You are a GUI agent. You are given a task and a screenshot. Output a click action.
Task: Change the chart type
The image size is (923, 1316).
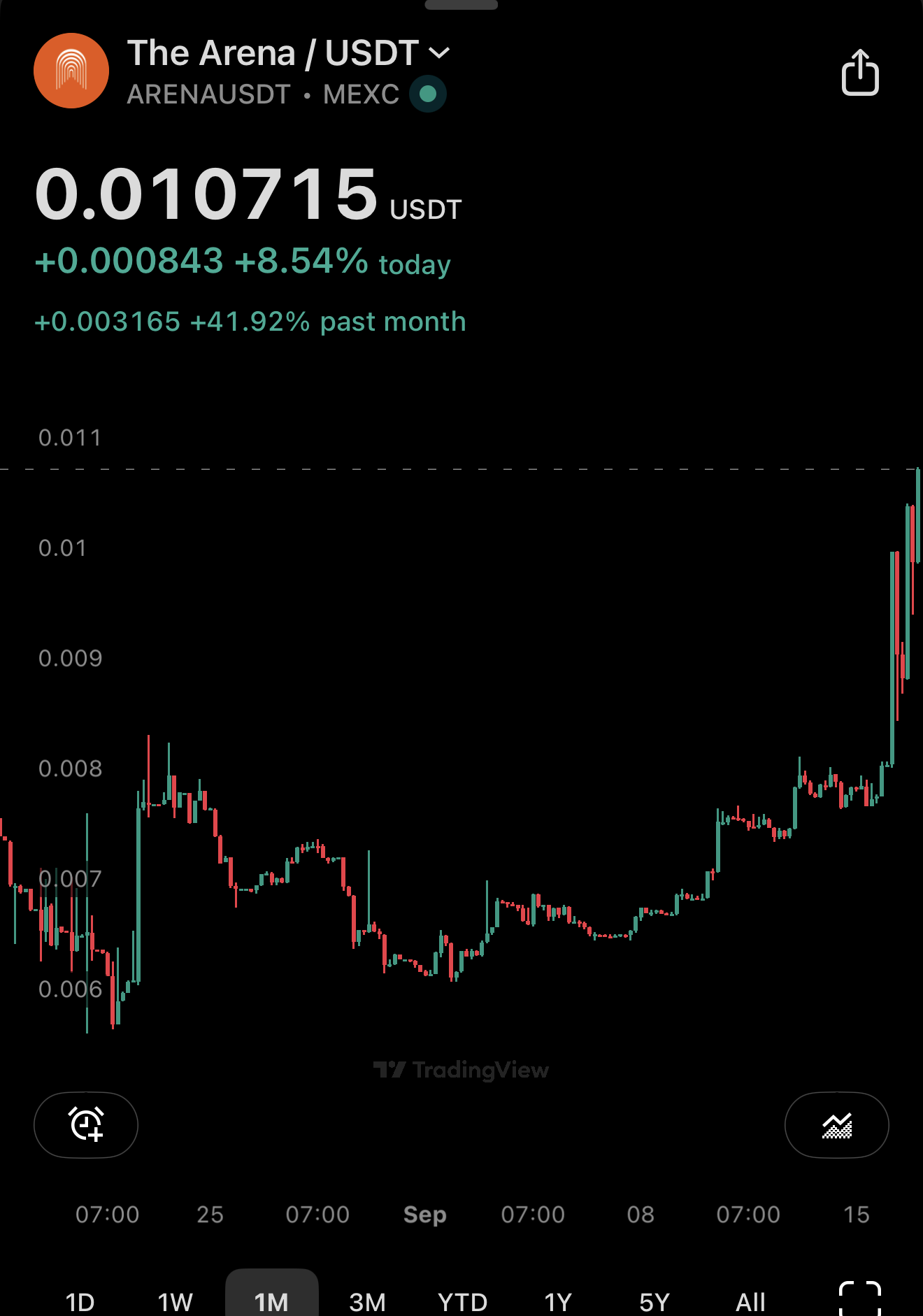point(836,1125)
